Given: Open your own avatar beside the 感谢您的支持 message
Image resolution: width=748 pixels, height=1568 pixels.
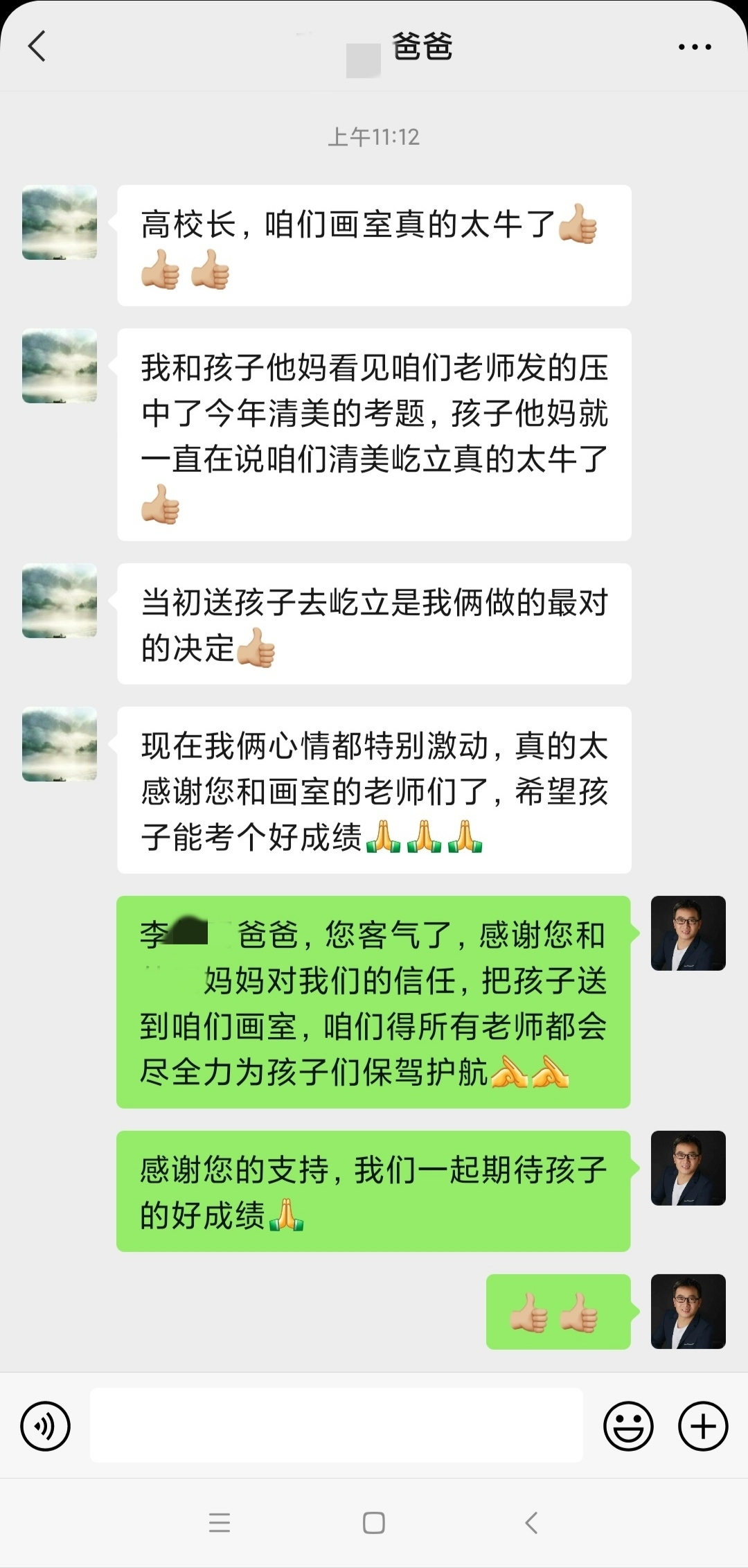Looking at the screenshot, I should pos(688,1168).
